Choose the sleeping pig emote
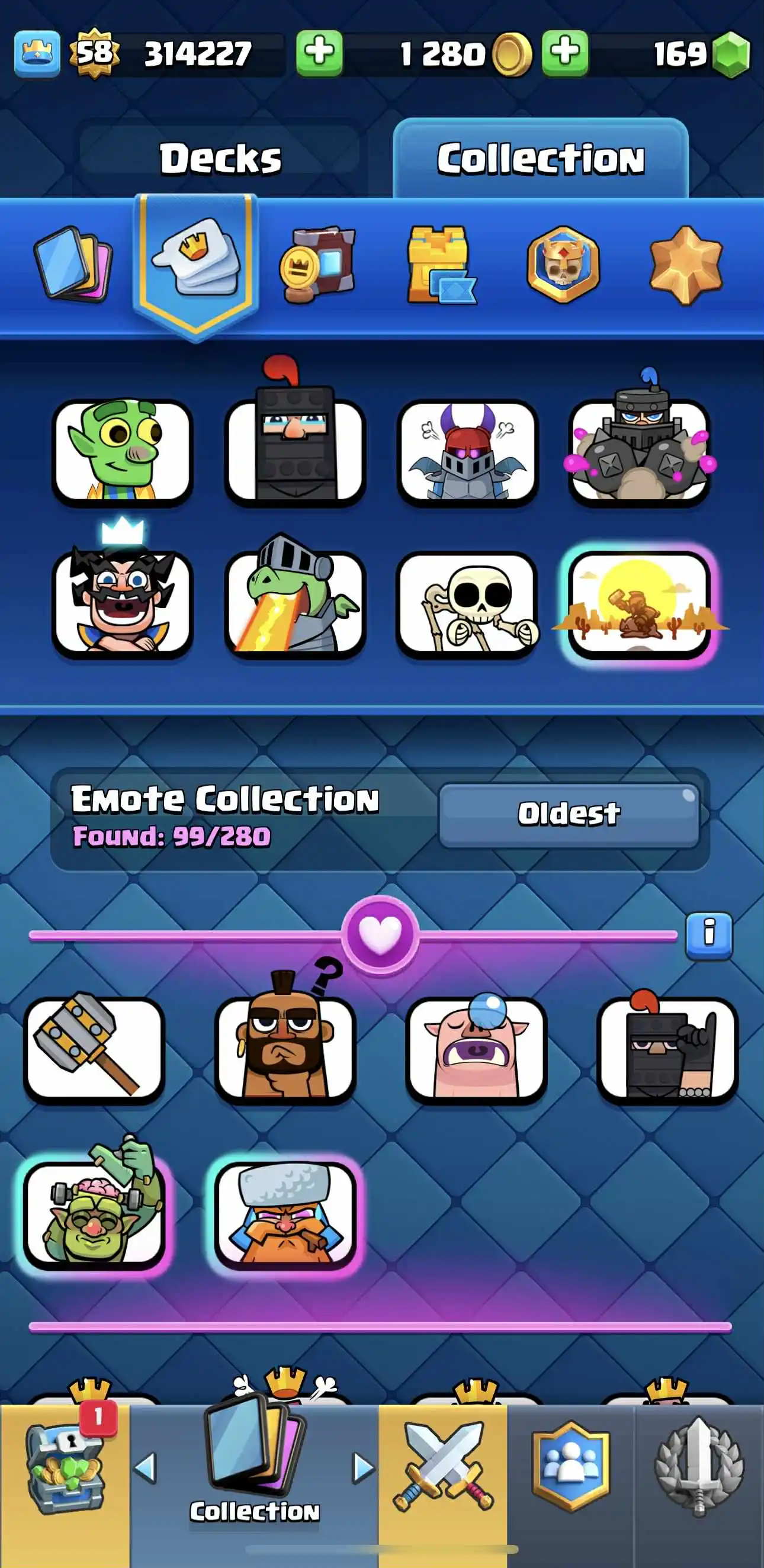 click(x=476, y=1048)
